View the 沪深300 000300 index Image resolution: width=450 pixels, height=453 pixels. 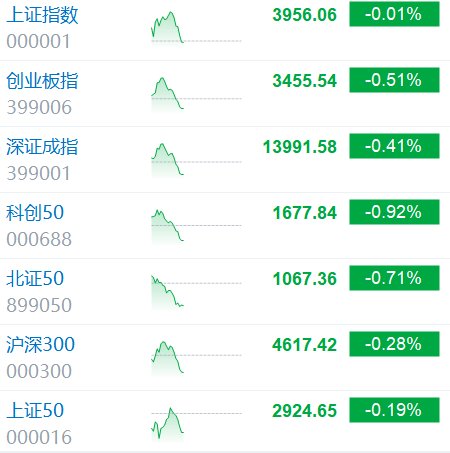coord(225,358)
